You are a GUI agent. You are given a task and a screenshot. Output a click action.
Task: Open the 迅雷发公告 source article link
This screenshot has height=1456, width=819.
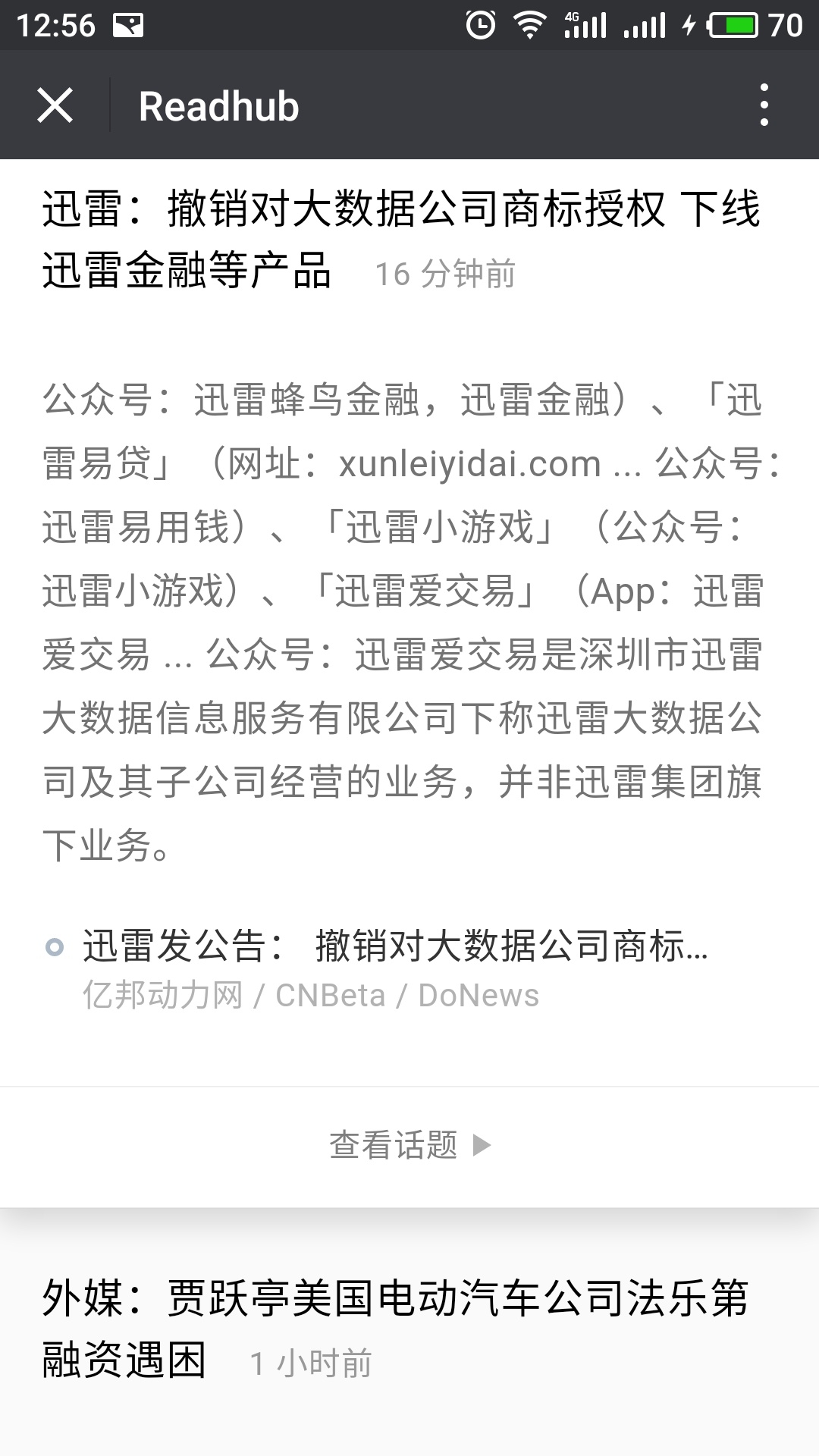[x=394, y=946]
